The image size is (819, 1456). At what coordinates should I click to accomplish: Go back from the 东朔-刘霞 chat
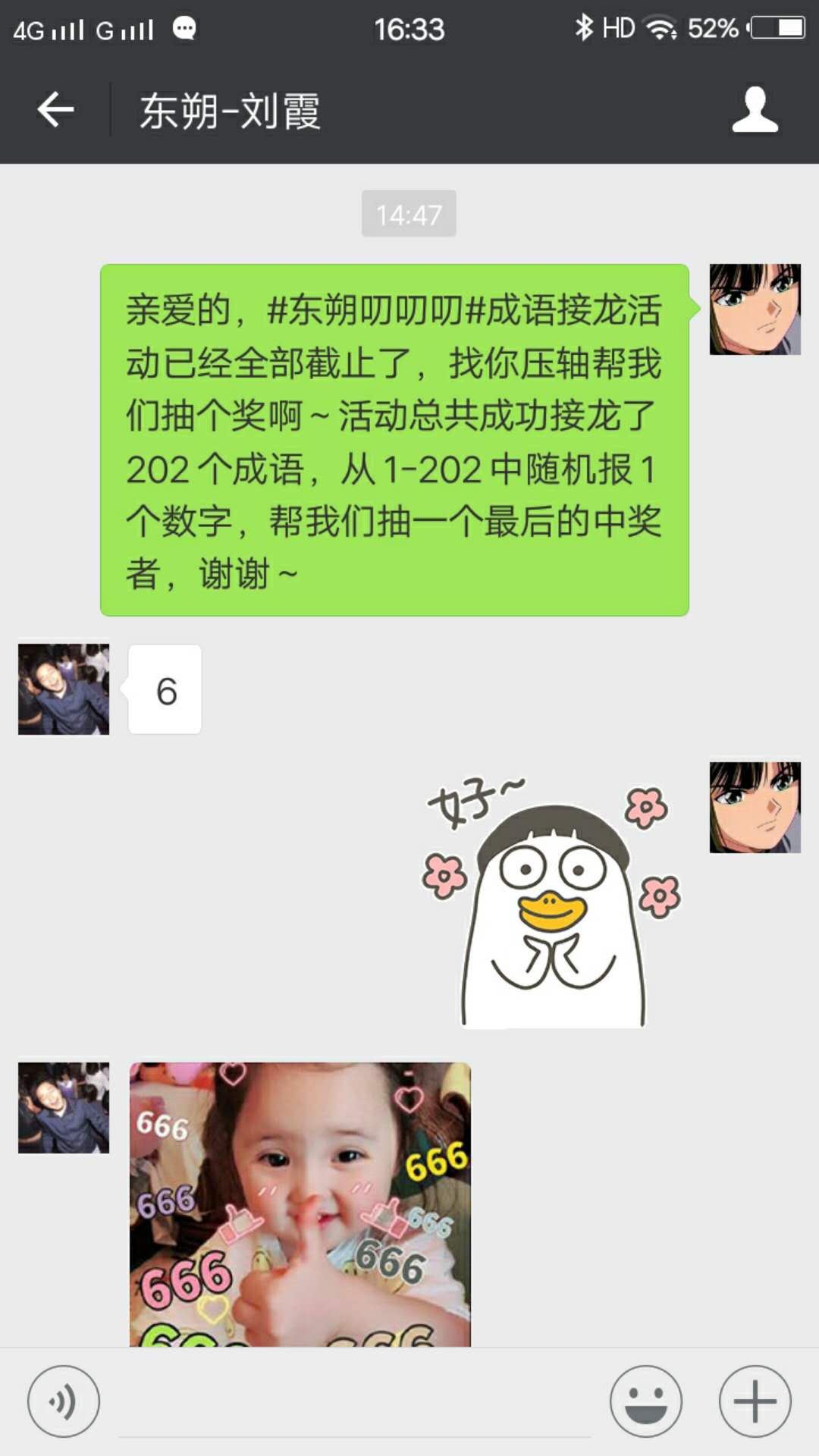point(55,110)
